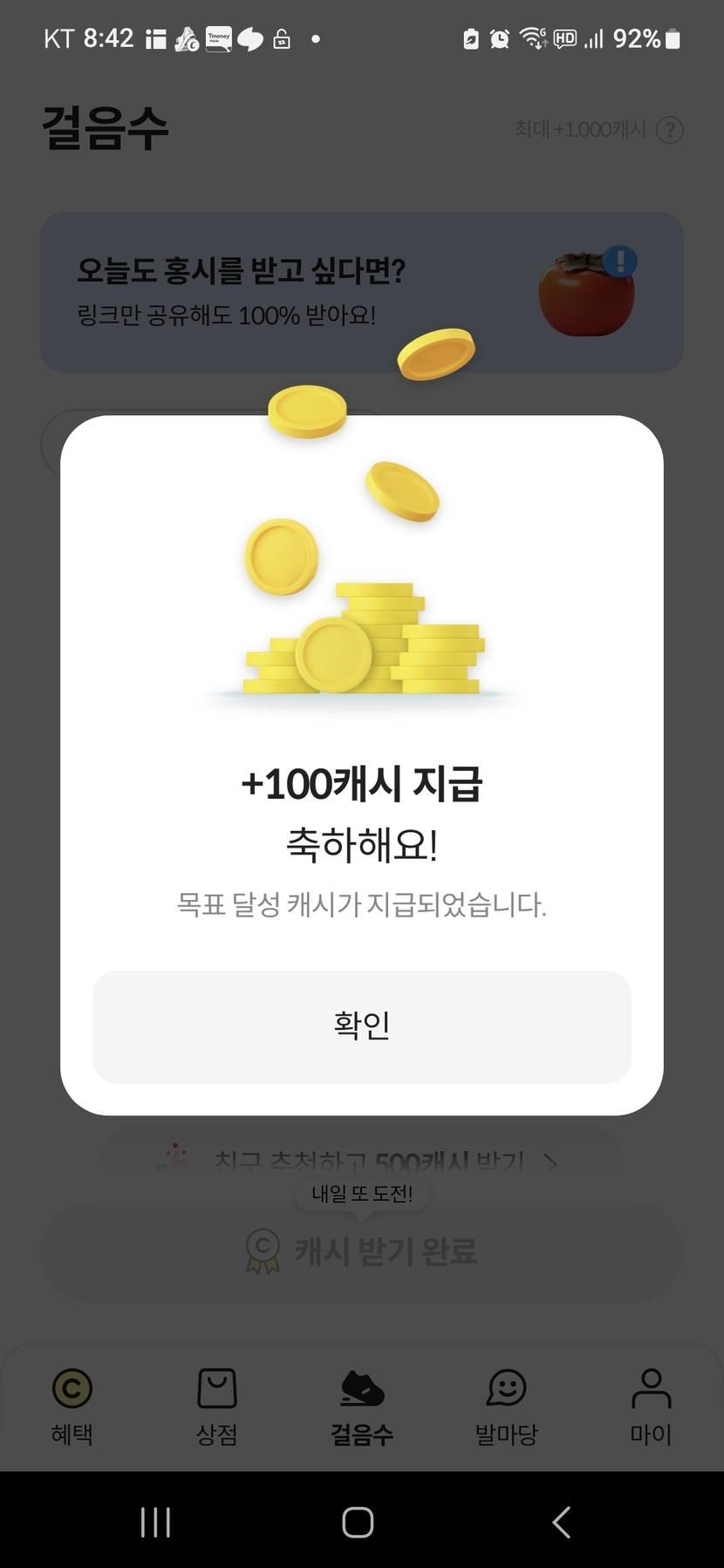This screenshot has height=1568, width=724.
Task: Open the 마이 profile tab
Action: click(651, 1406)
